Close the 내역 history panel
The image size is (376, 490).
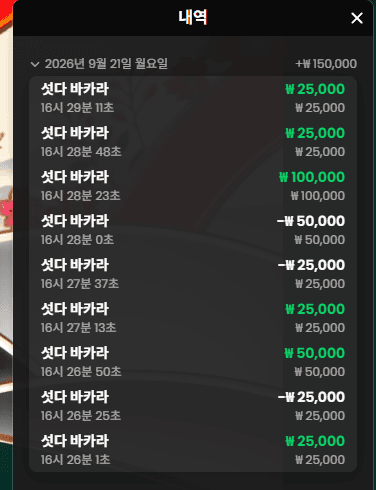pyautogui.click(x=357, y=18)
